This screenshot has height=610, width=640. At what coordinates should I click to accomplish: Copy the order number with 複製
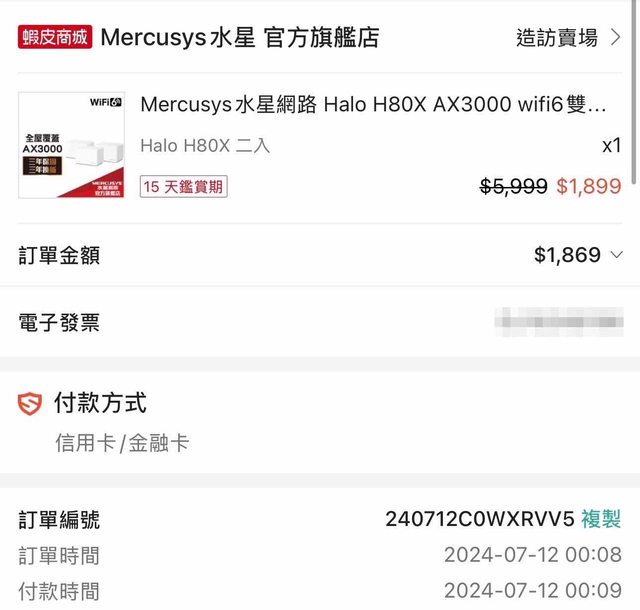tap(601, 519)
